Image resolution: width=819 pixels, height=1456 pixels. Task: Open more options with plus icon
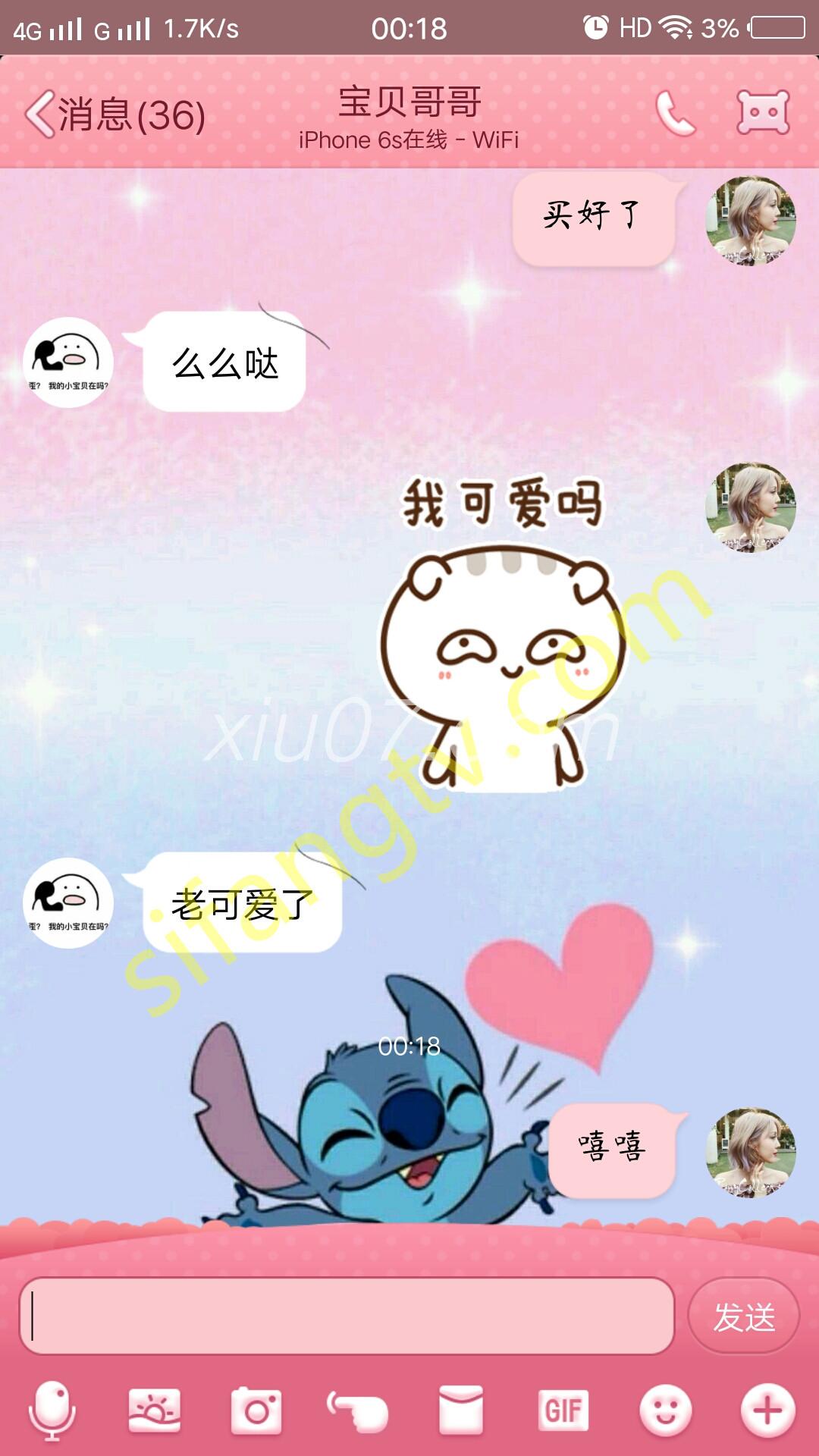pyautogui.click(x=767, y=1410)
